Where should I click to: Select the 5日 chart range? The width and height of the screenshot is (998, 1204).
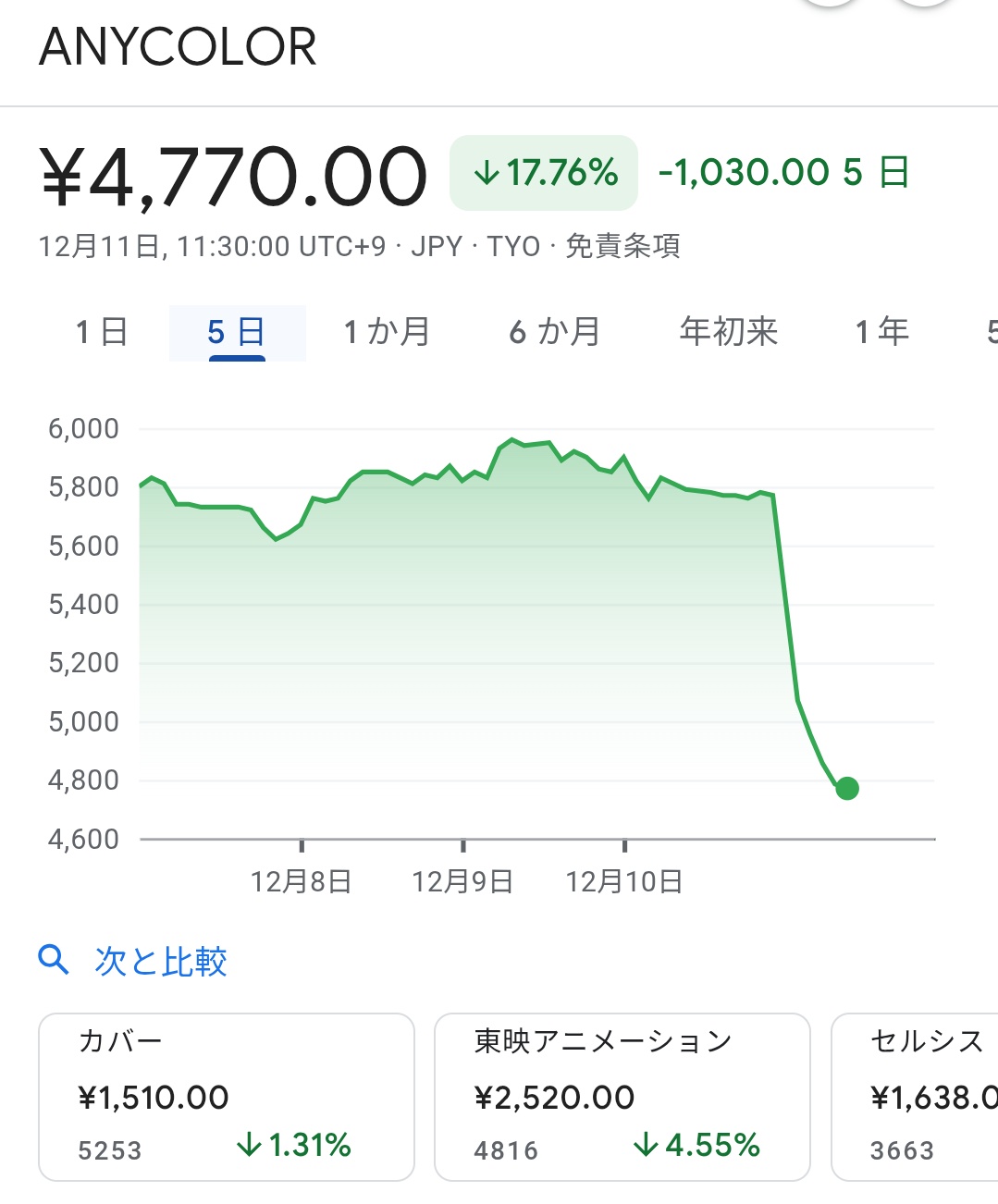tap(237, 332)
